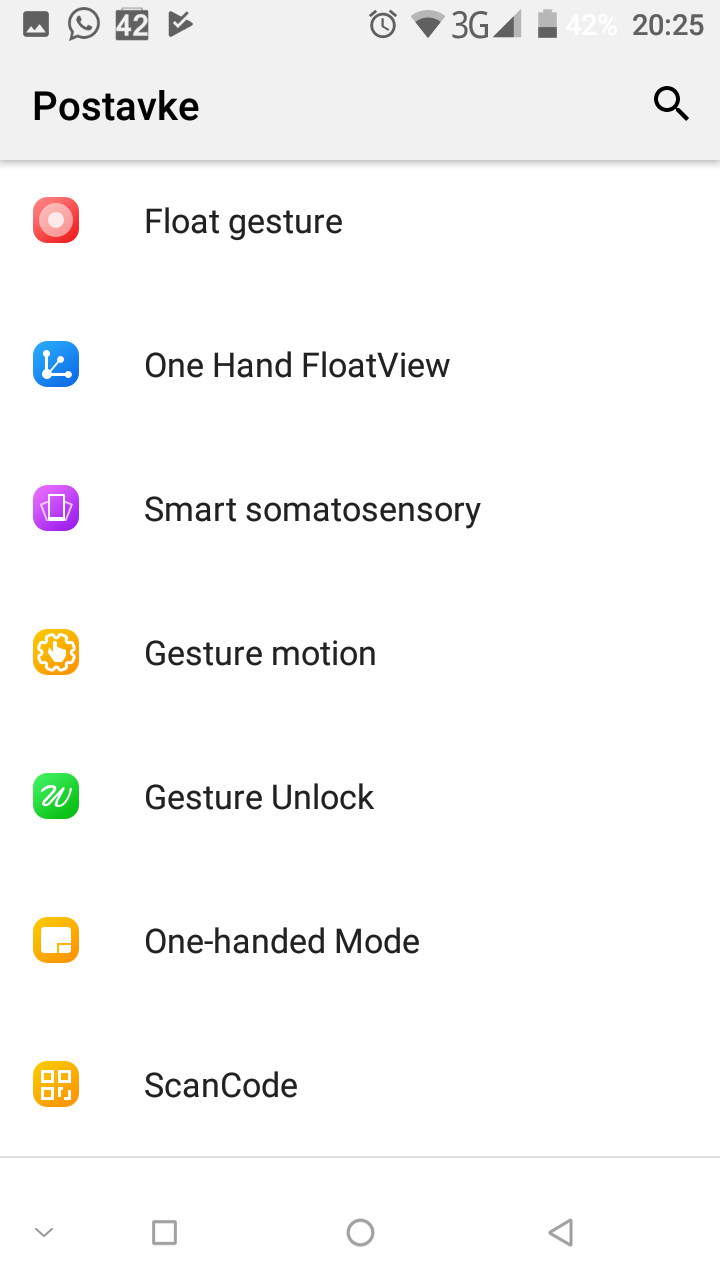Tap the system back button

[x=560, y=1233]
